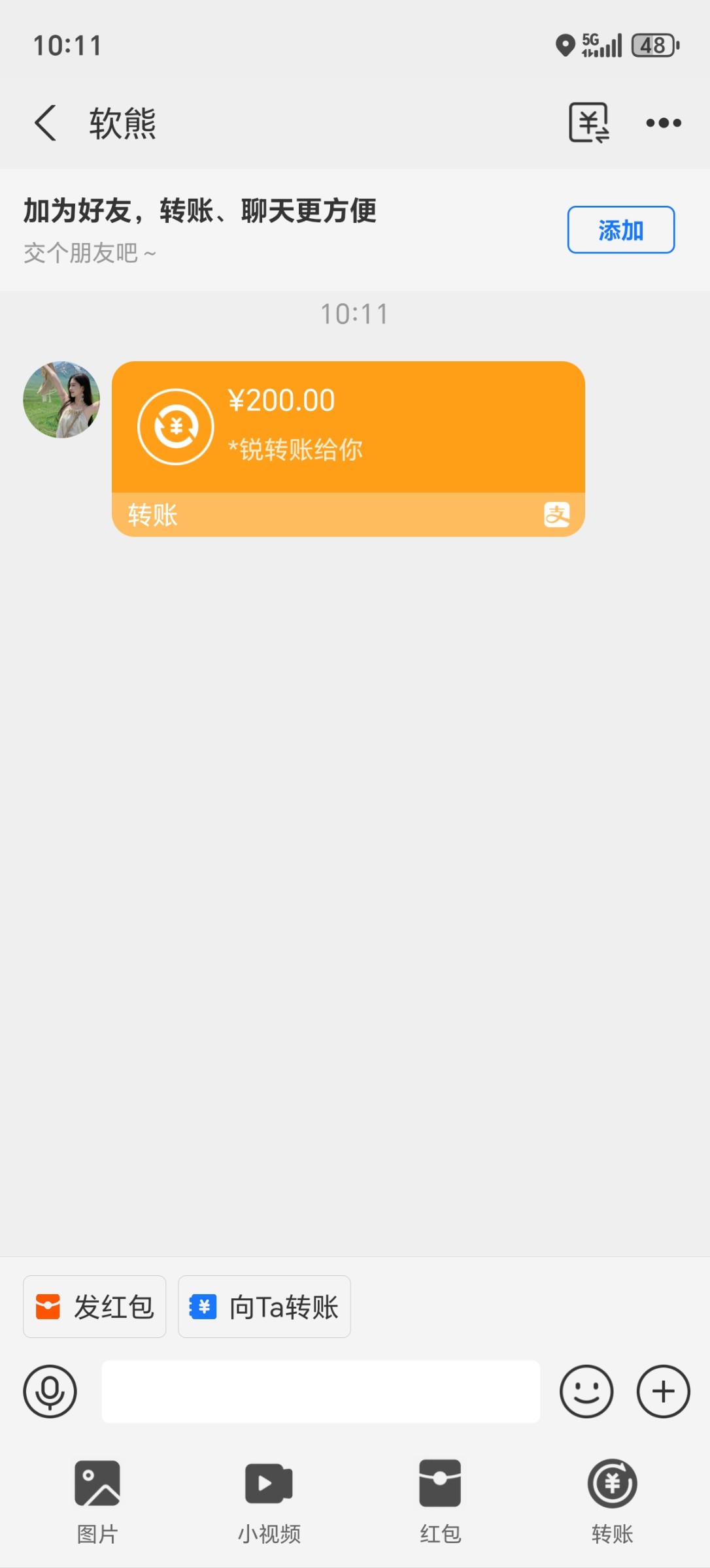Open 软熊's profile avatar
Viewport: 710px width, 1568px height.
(x=61, y=400)
